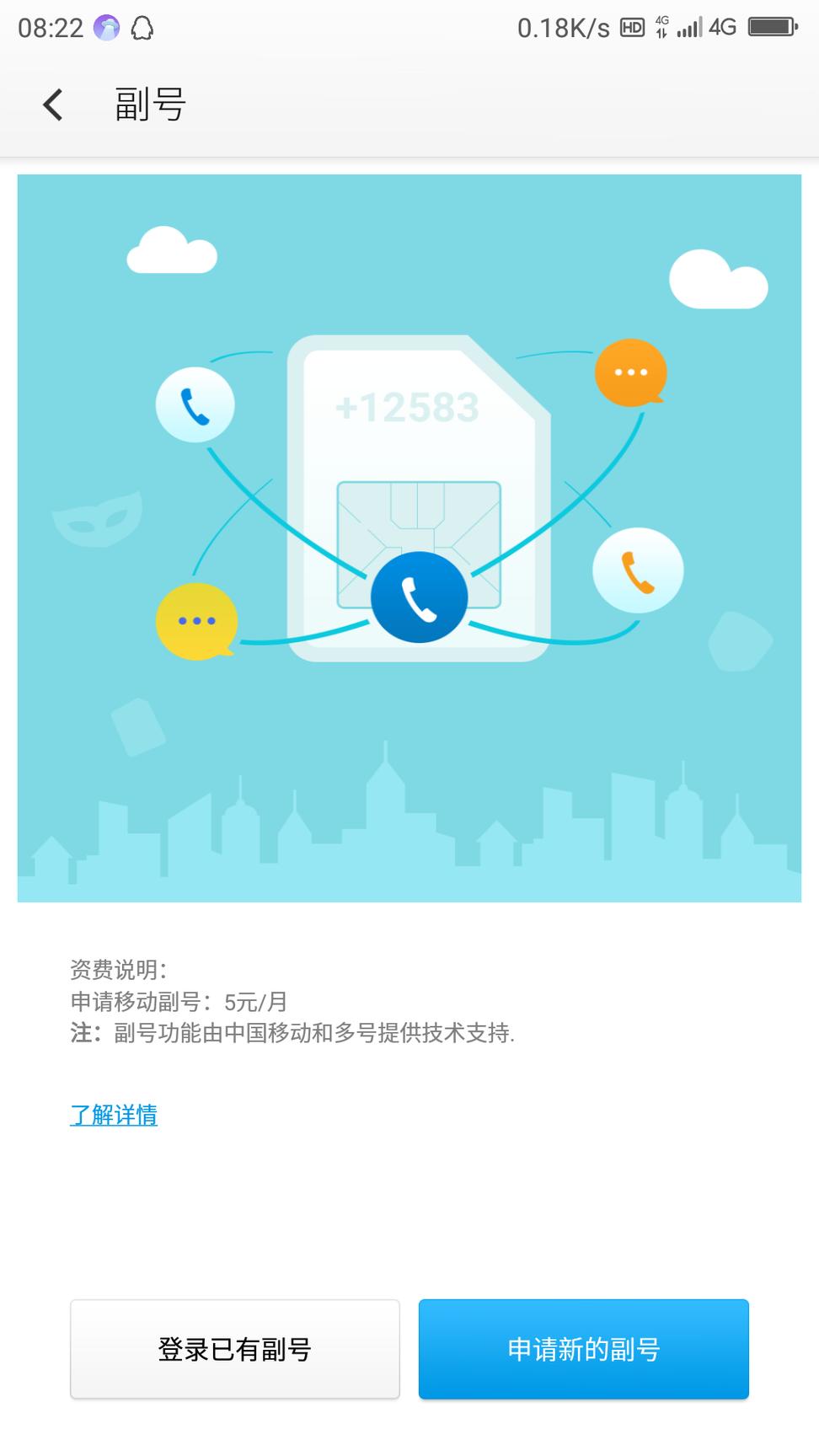Tap the orange chat bubble icon
819x1456 pixels.
(630, 373)
